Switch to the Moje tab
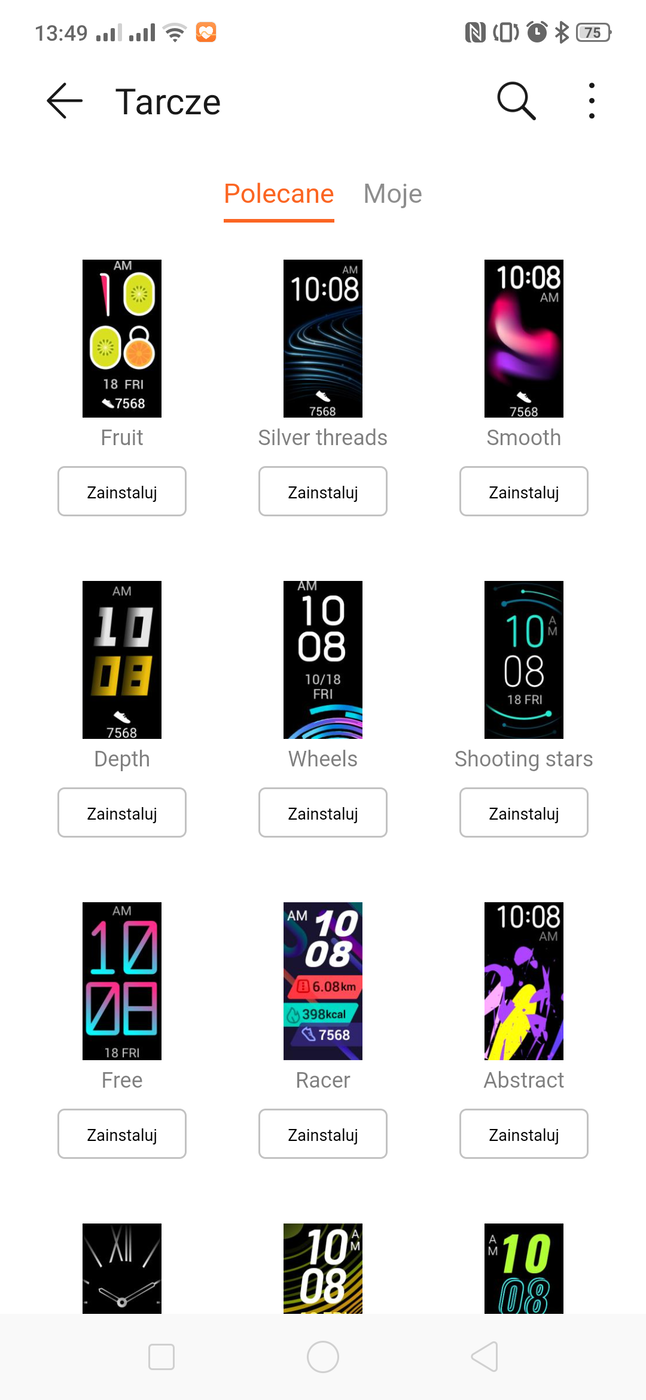This screenshot has height=1400, width=646. coord(392,193)
